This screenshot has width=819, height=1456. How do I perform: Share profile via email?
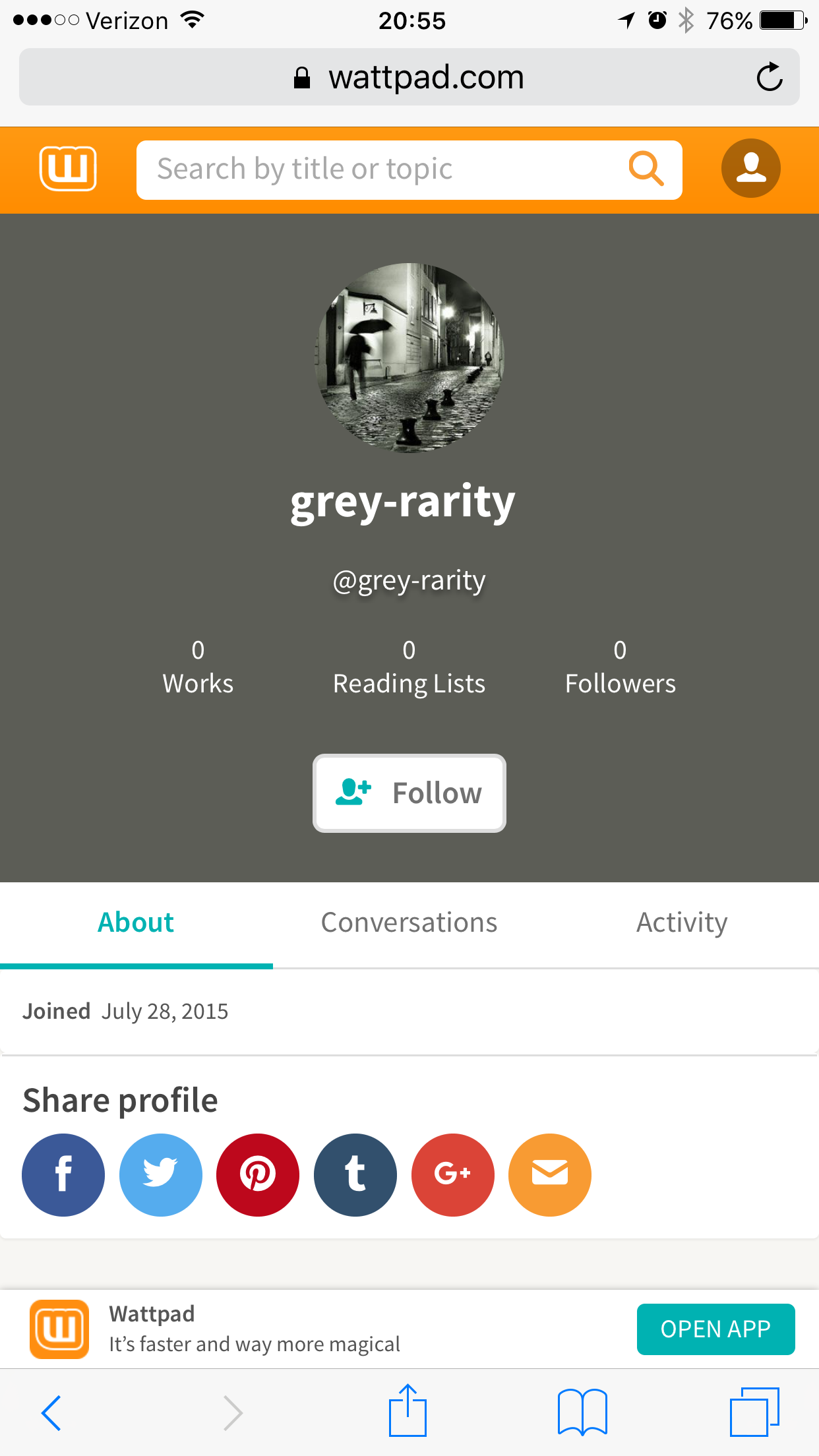pos(550,1174)
